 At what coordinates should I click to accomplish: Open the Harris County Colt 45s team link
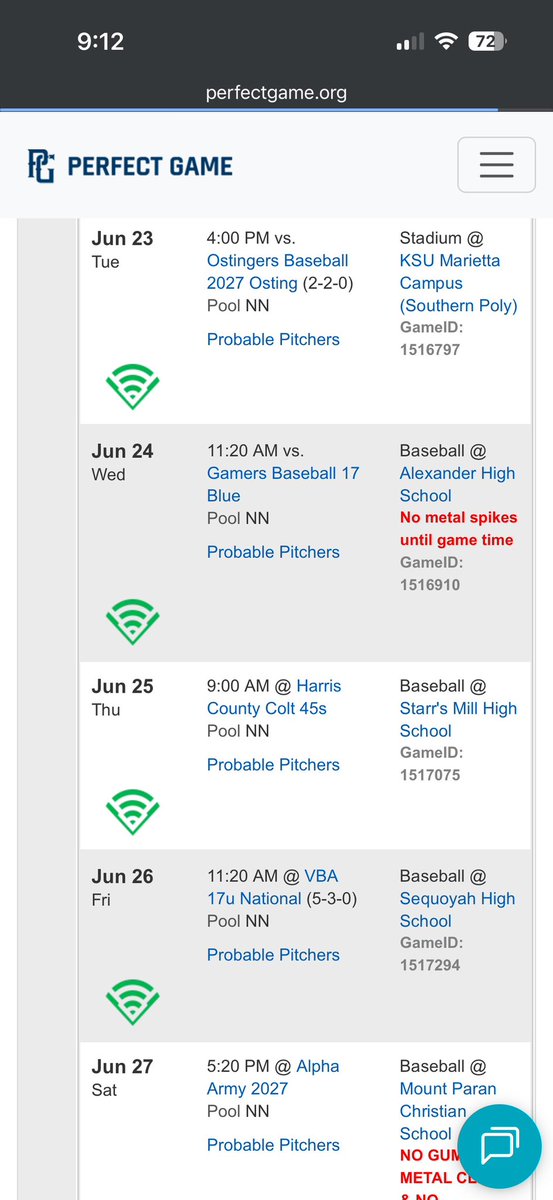274,697
